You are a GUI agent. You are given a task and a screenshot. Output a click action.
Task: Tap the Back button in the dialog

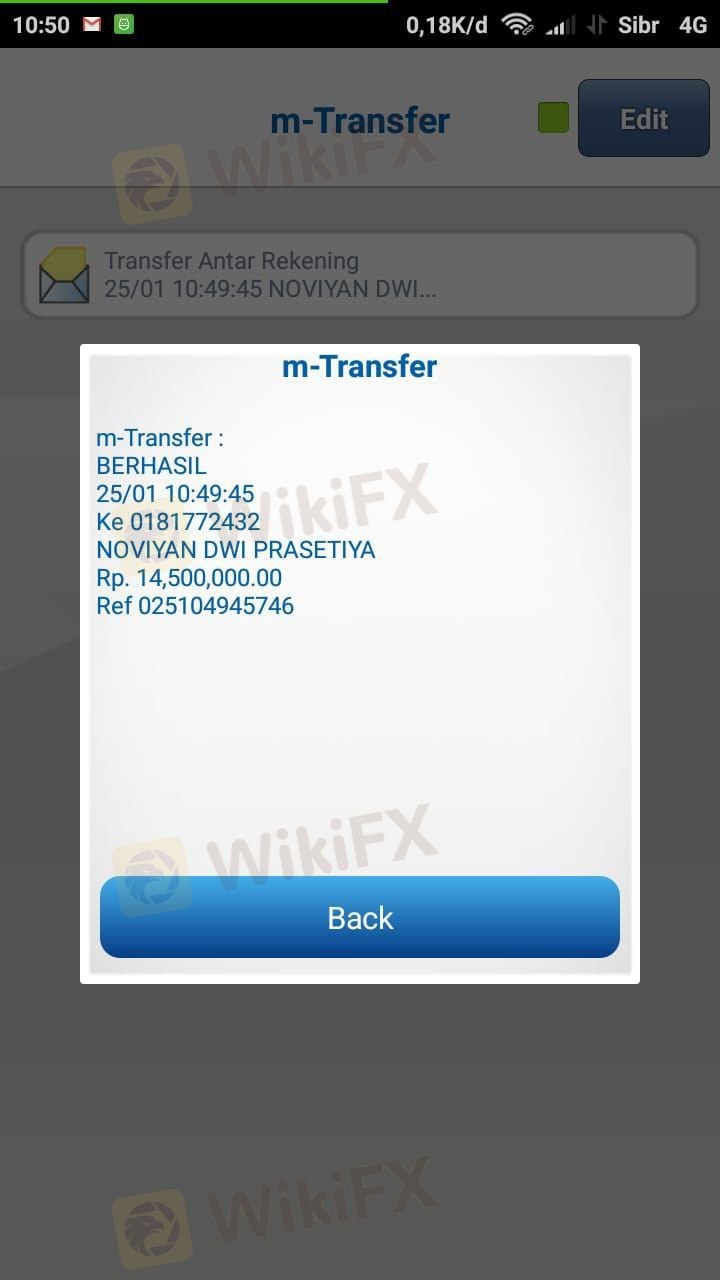(x=360, y=917)
